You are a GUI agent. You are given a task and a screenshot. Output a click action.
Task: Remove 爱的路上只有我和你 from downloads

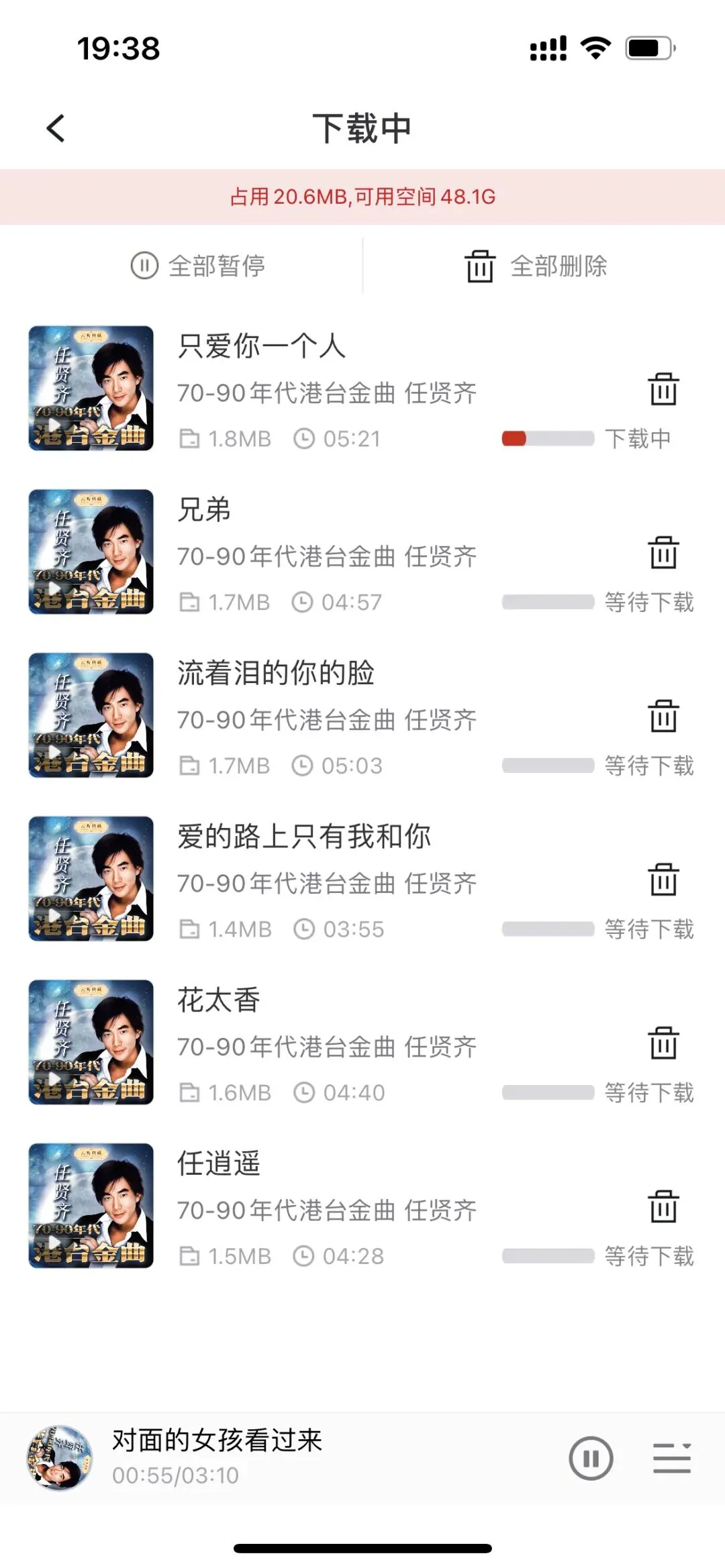(x=663, y=880)
